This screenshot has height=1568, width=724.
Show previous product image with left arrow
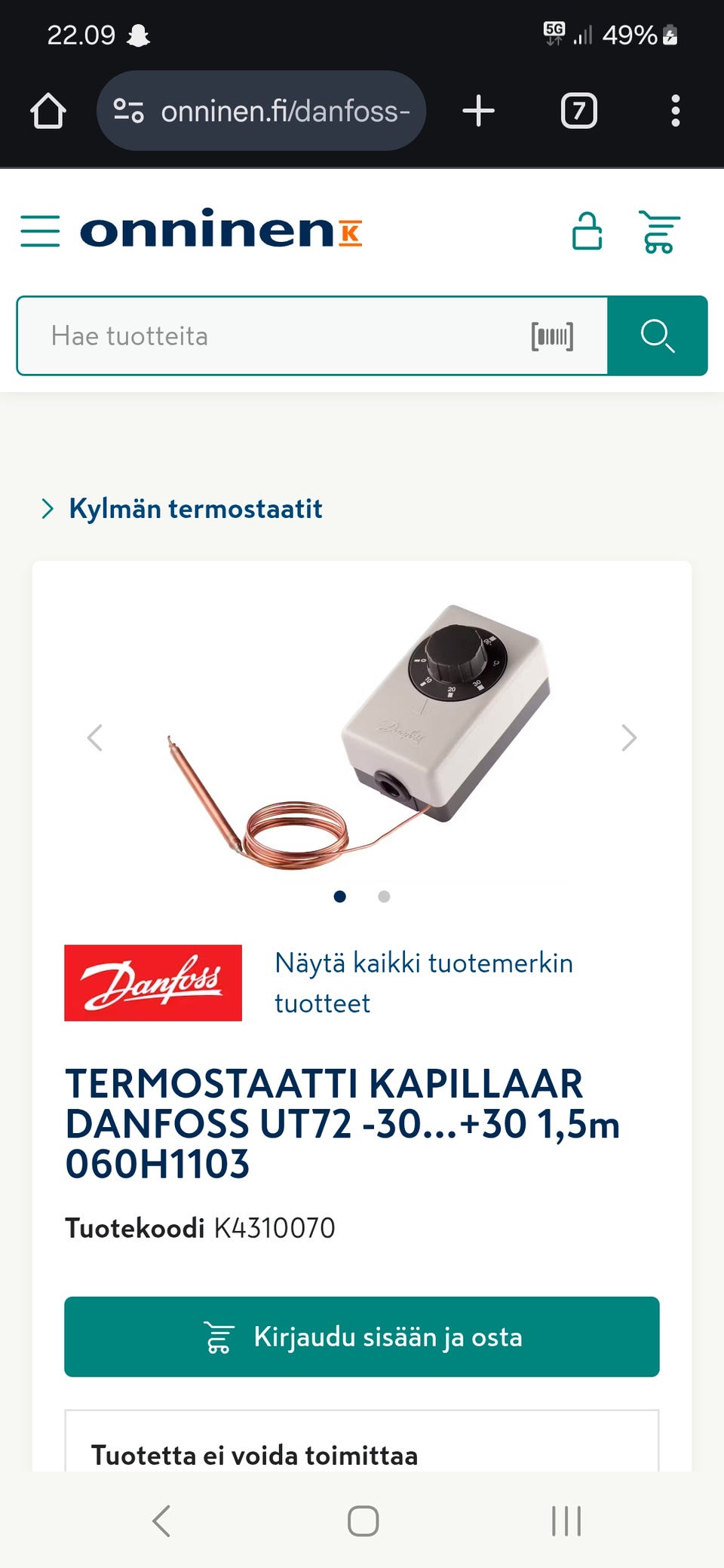95,737
